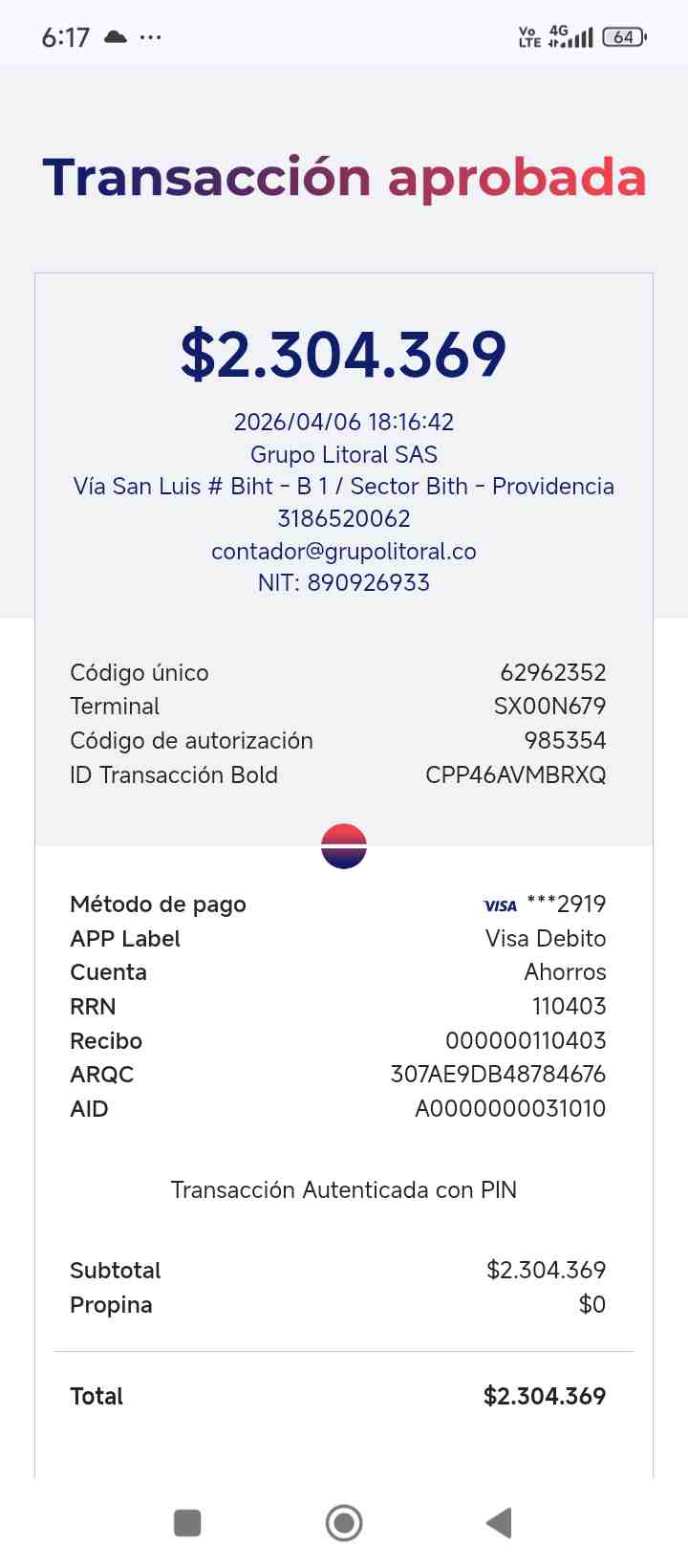The image size is (688, 1568).
Task: Go back using the system back button
Action: click(x=500, y=1522)
